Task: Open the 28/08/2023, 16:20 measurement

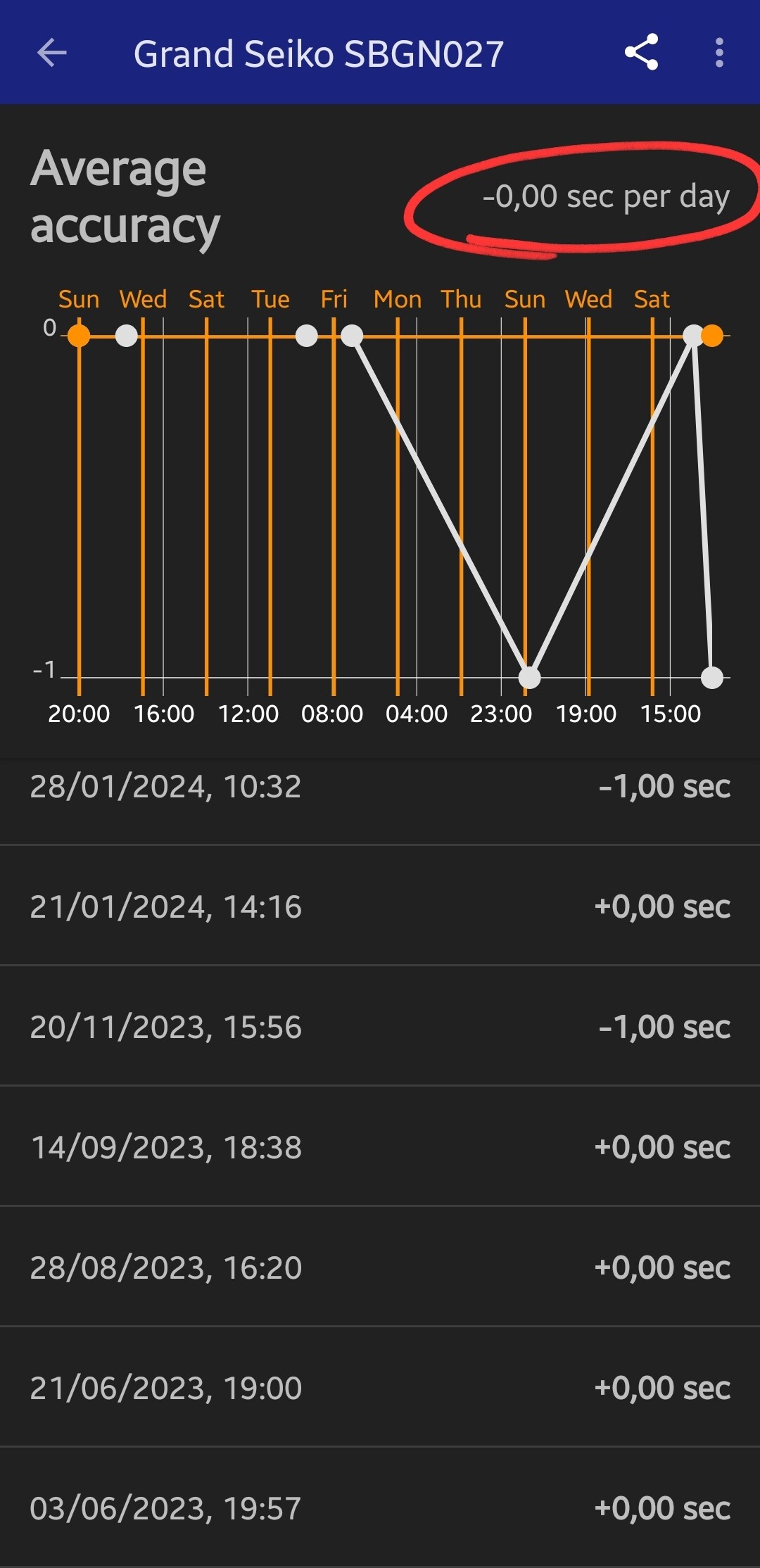Action: pos(380,1267)
